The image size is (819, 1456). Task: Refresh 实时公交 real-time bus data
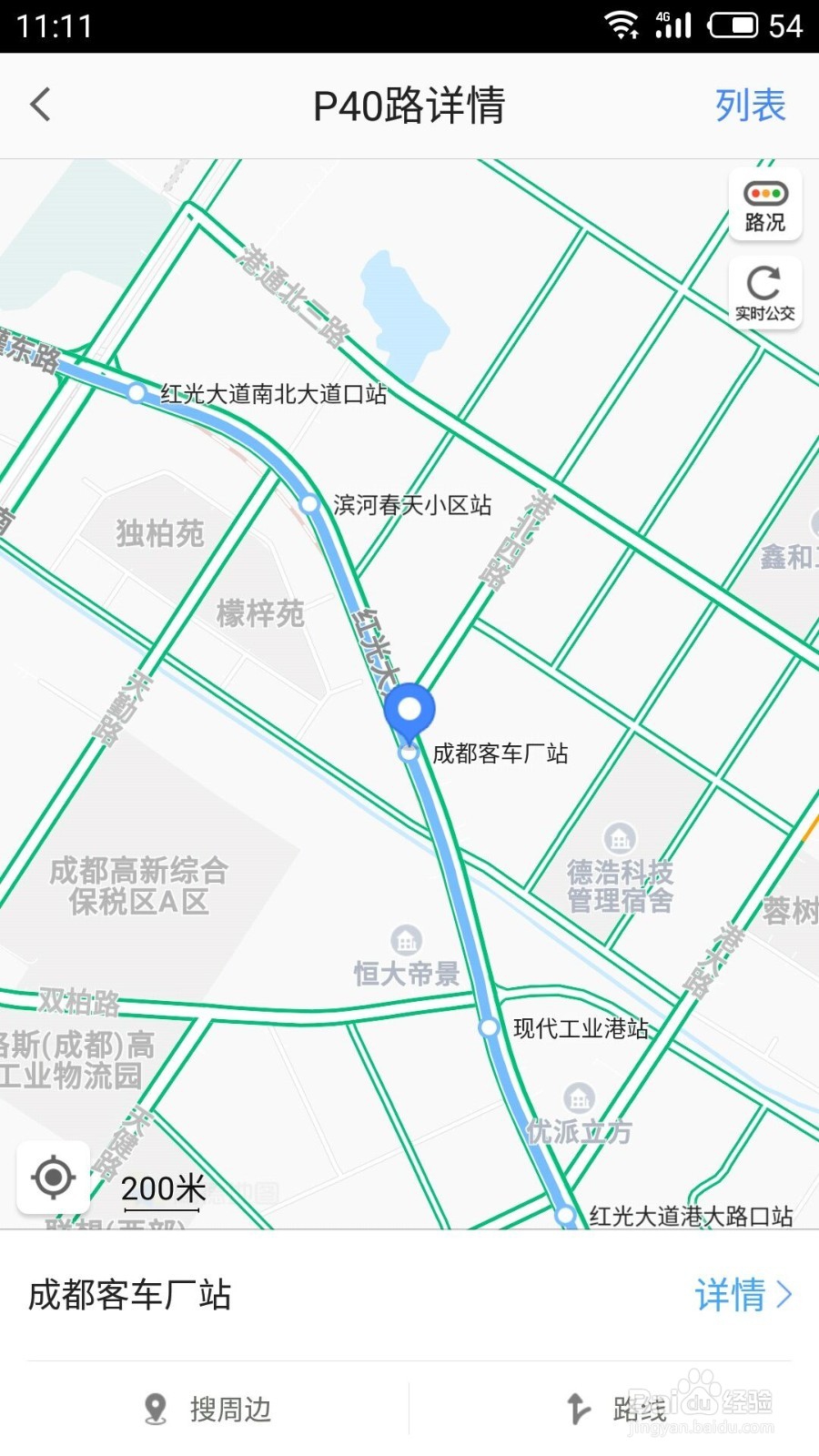click(x=765, y=291)
